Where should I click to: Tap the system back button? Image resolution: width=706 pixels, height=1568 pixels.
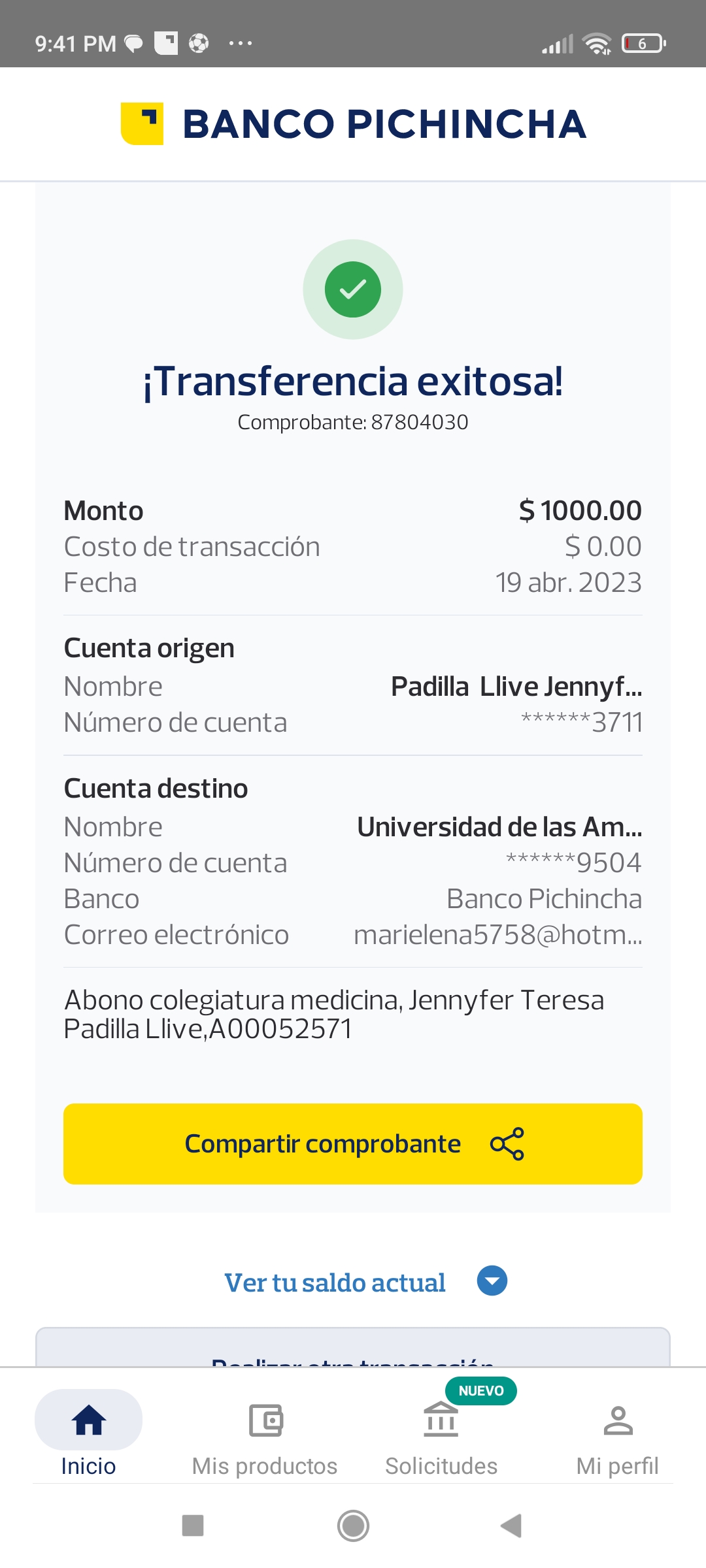click(511, 1526)
